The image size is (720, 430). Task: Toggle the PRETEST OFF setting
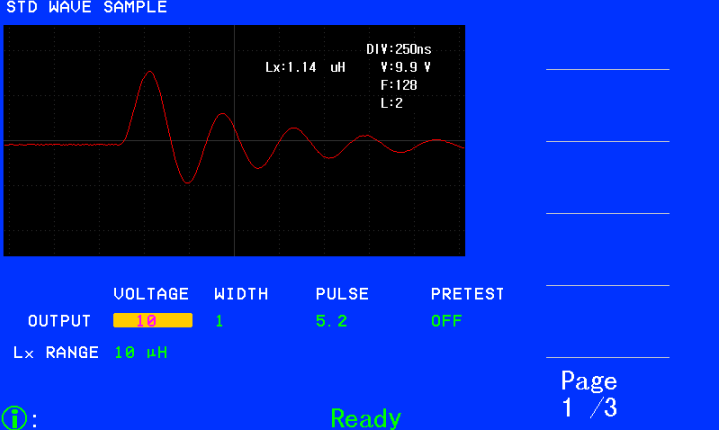pos(446,321)
